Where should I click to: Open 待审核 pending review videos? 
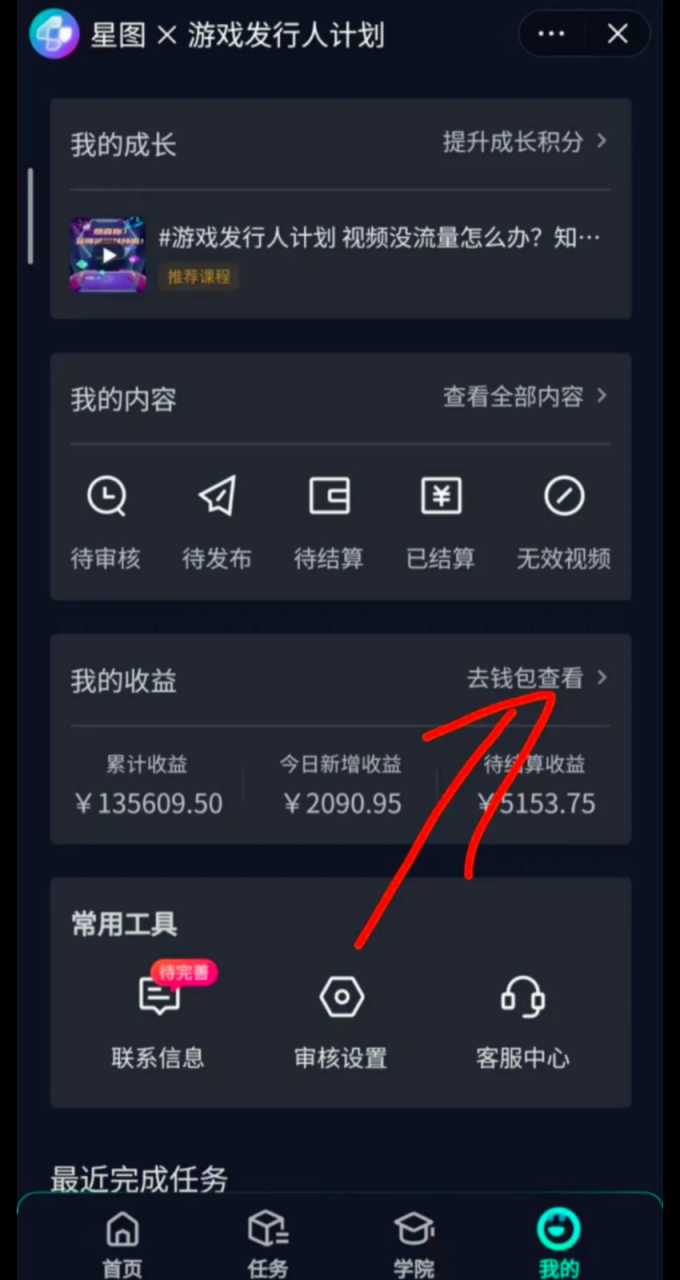point(106,522)
